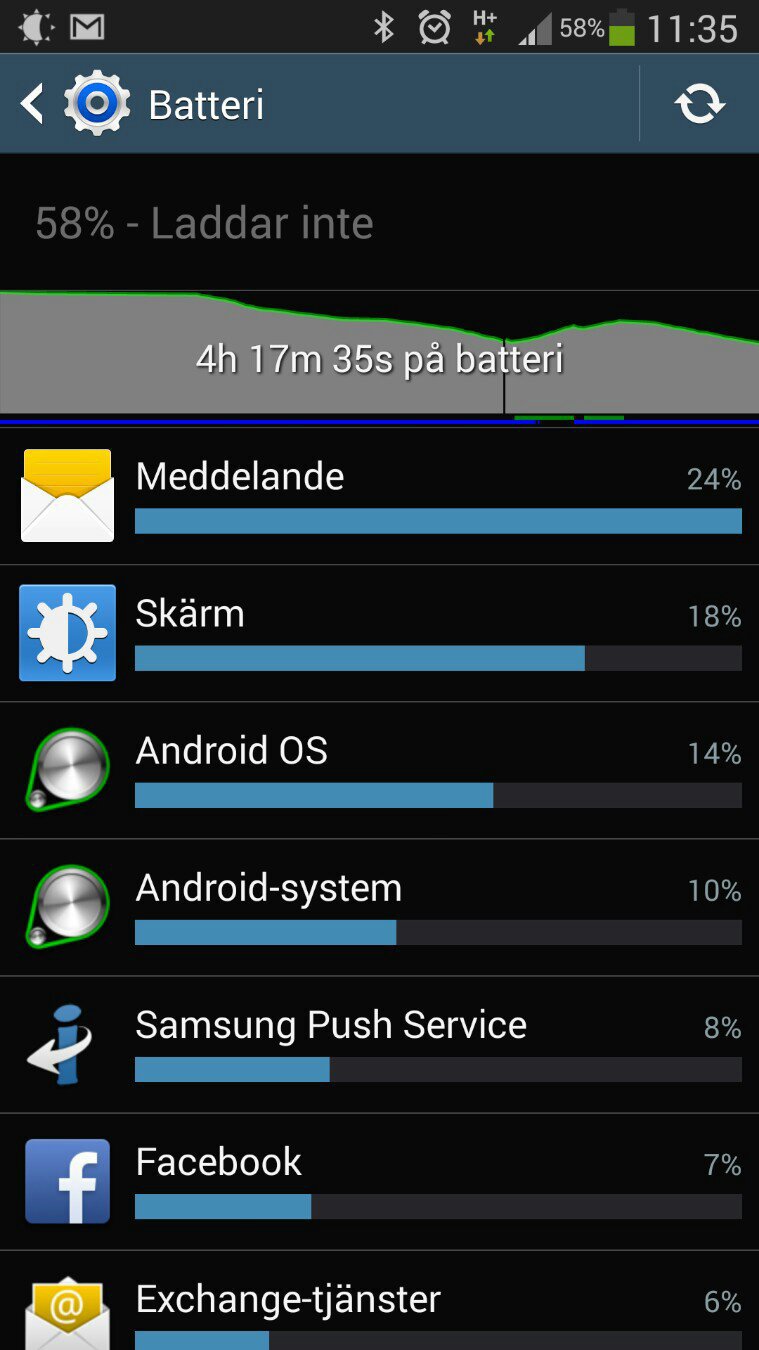Image resolution: width=759 pixels, height=1350 pixels.
Task: Select the Android OS row
Action: tap(379, 771)
